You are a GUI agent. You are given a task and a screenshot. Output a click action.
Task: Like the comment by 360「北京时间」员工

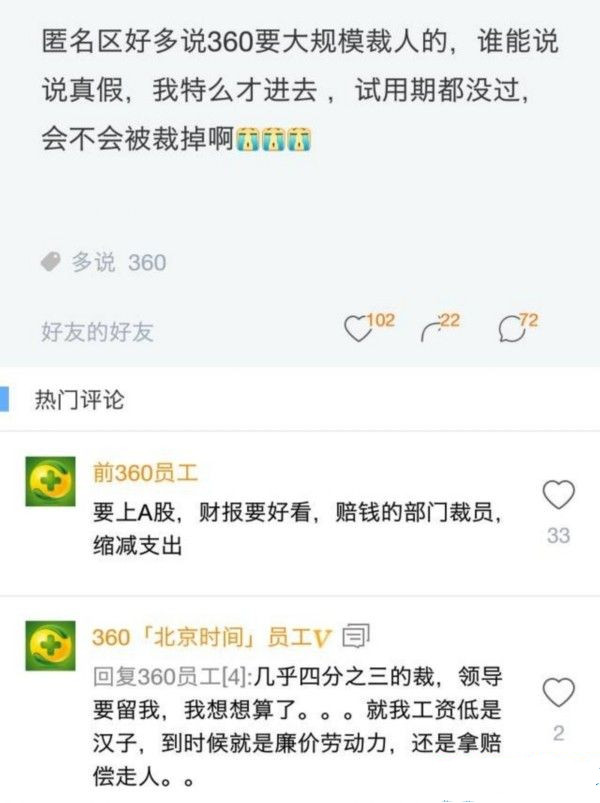coord(558,692)
